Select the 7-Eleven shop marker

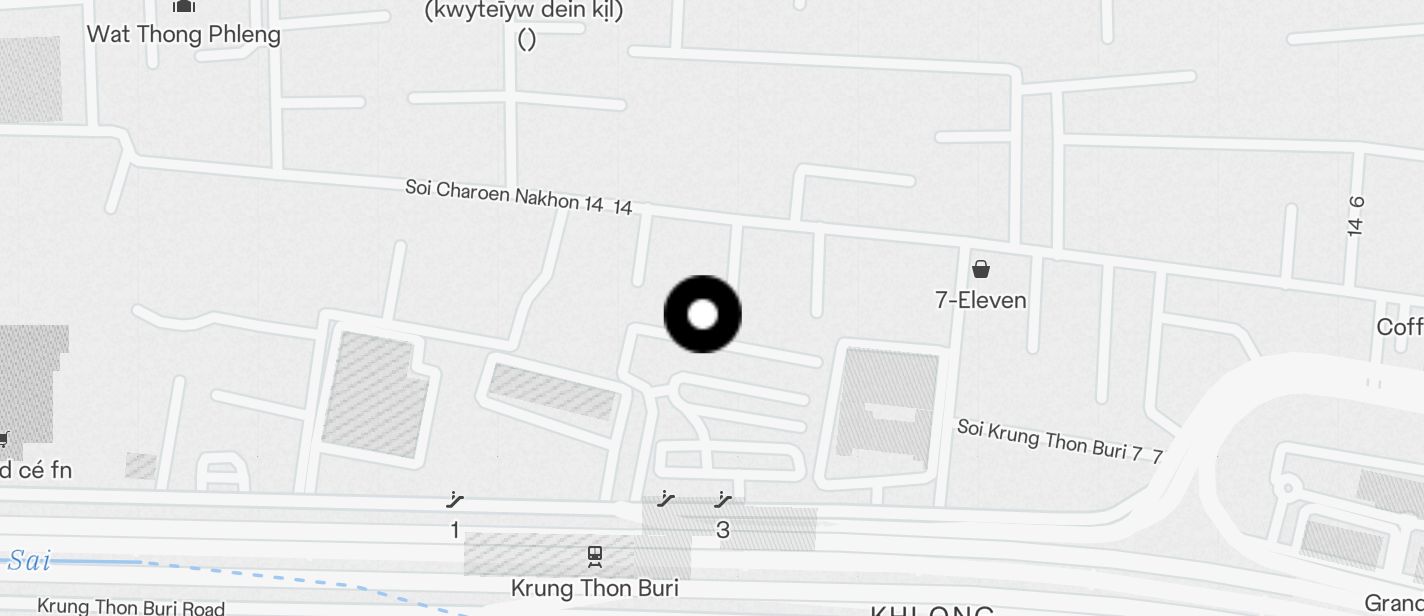tap(981, 269)
